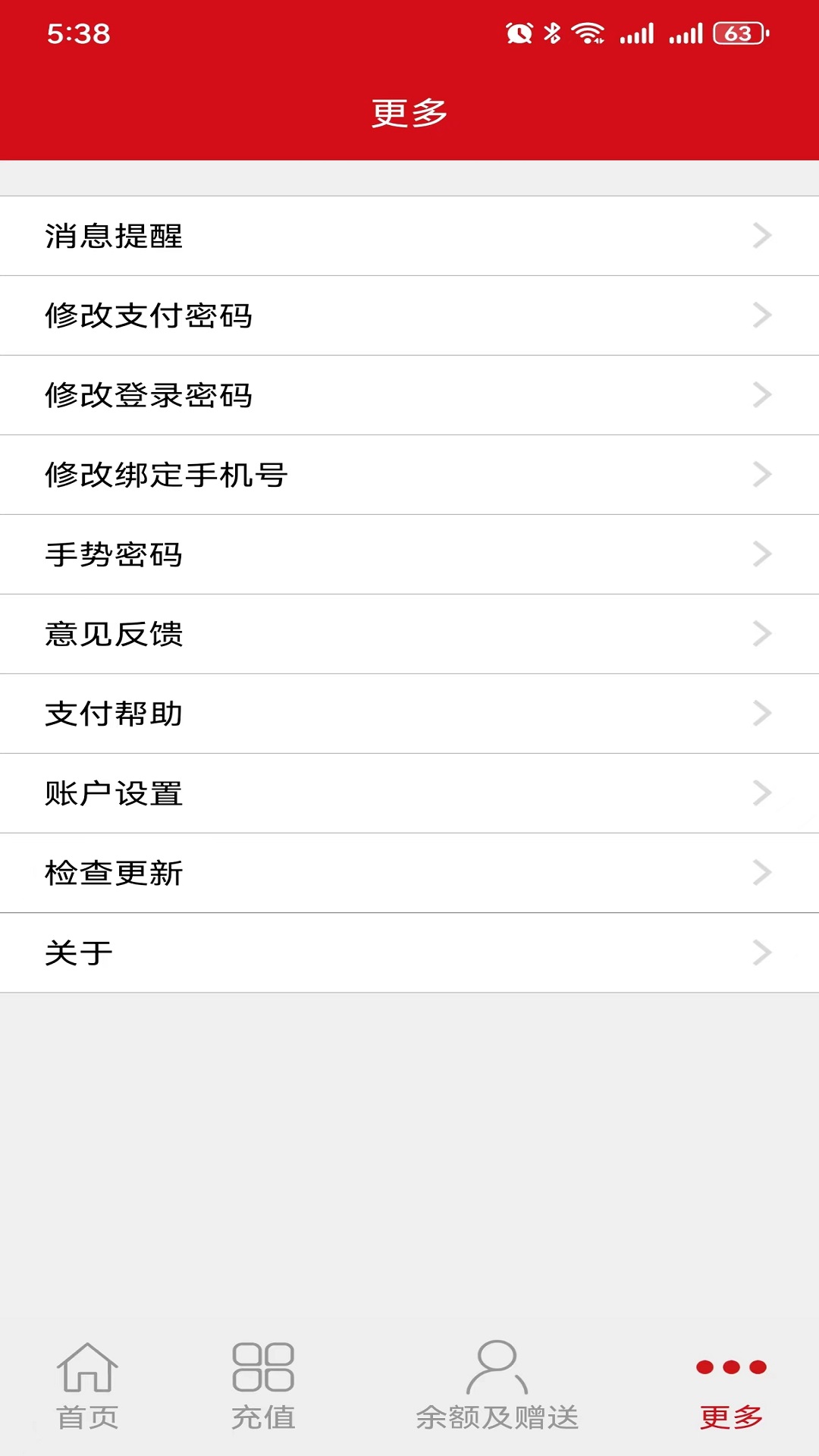Go to 修改绑定手机号

point(409,475)
